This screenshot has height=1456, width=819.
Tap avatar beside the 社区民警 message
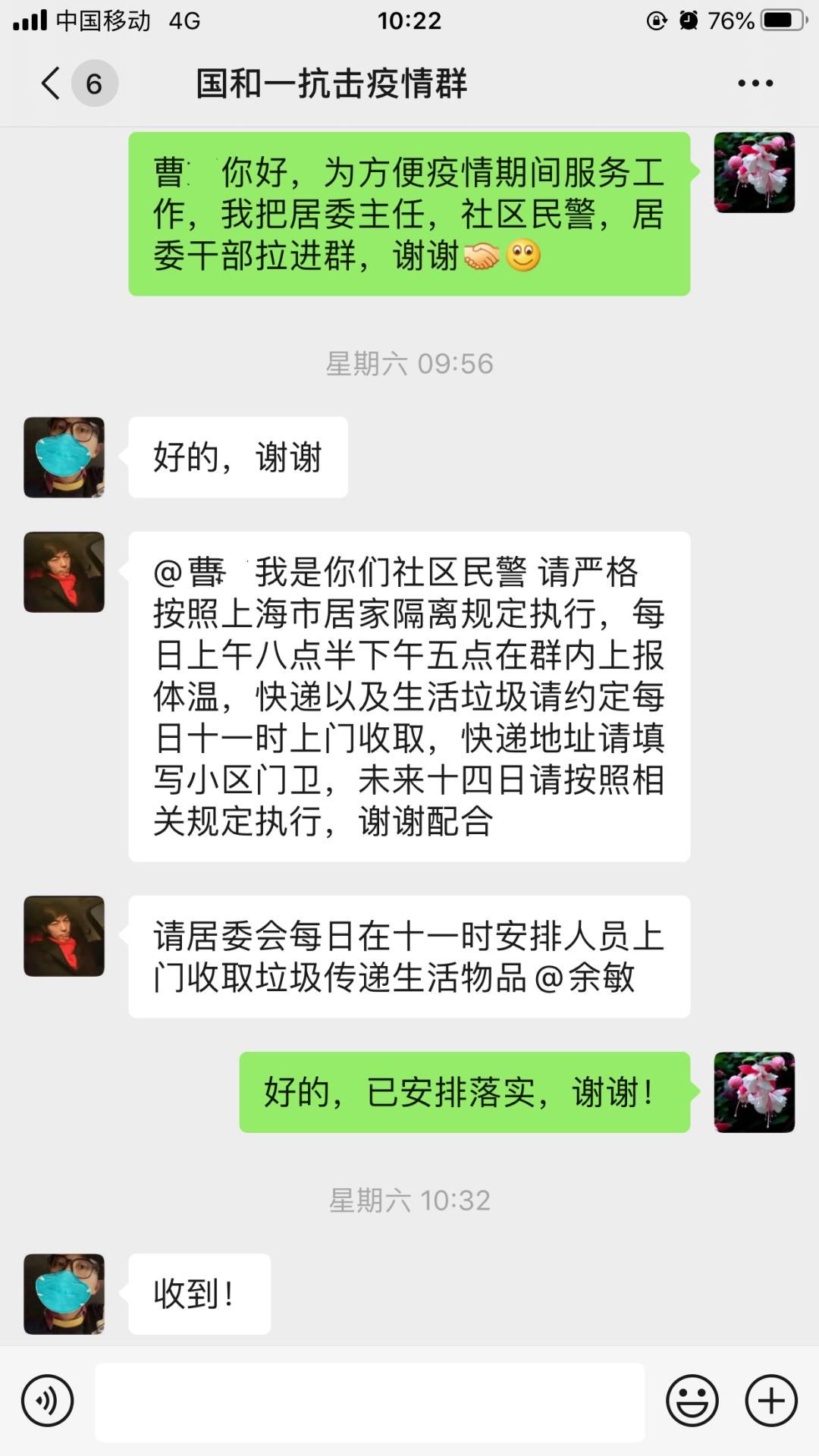(64, 572)
